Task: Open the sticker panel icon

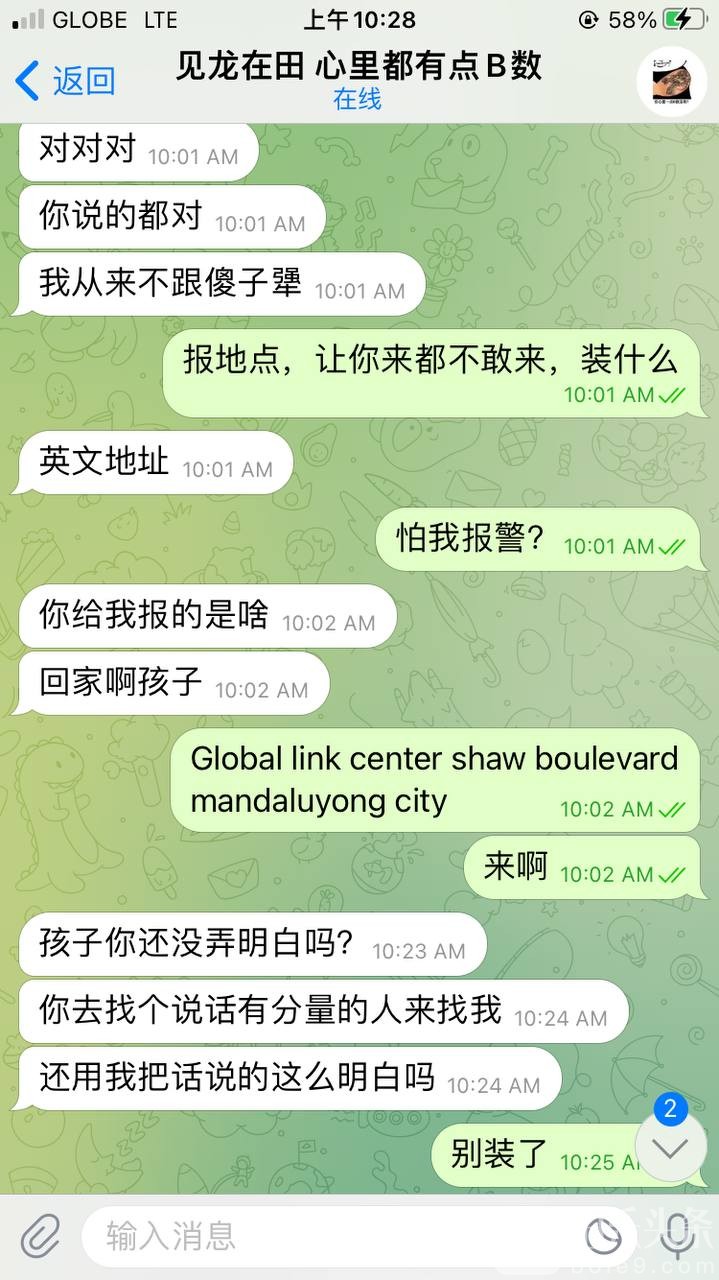Action: click(603, 1236)
